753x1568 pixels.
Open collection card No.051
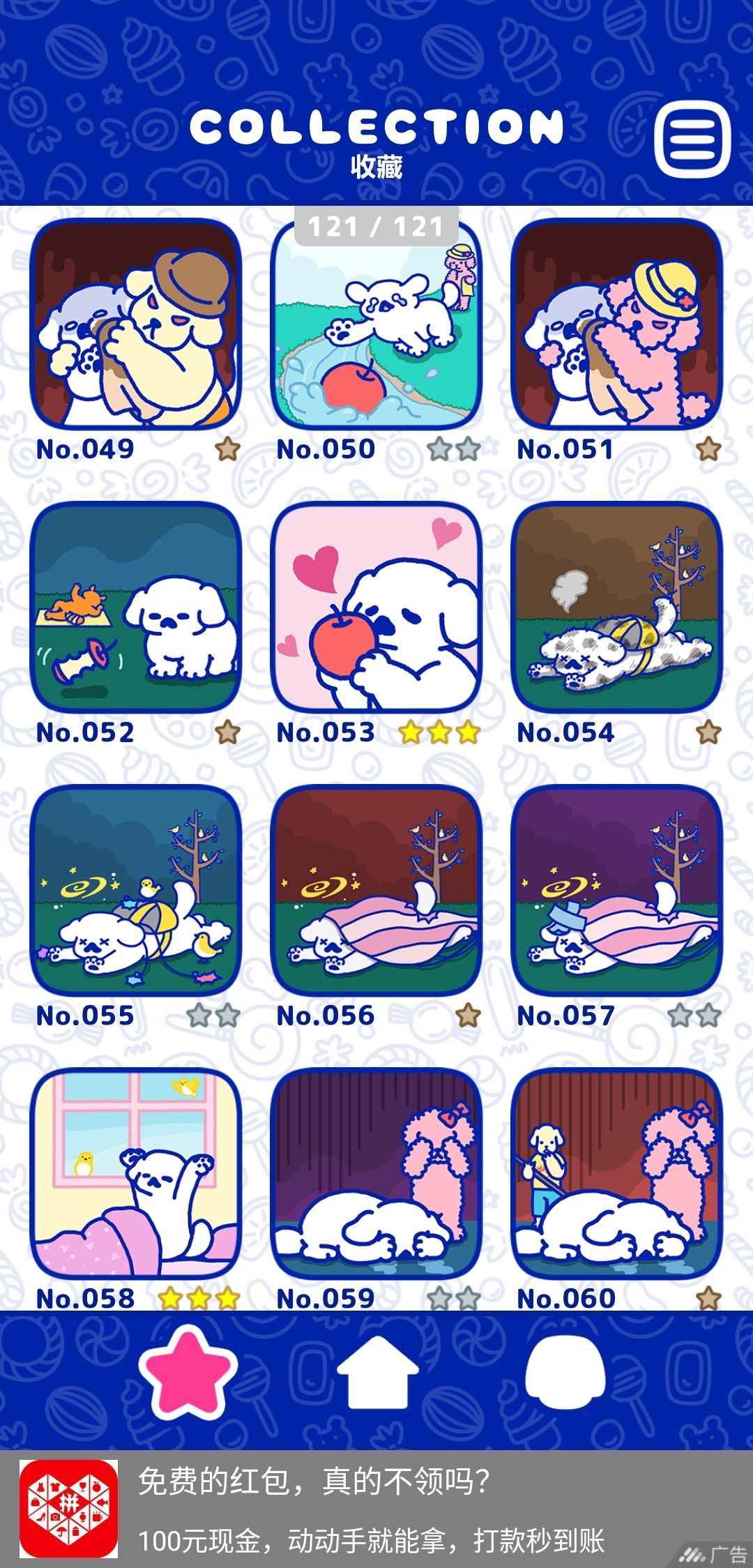[617, 324]
